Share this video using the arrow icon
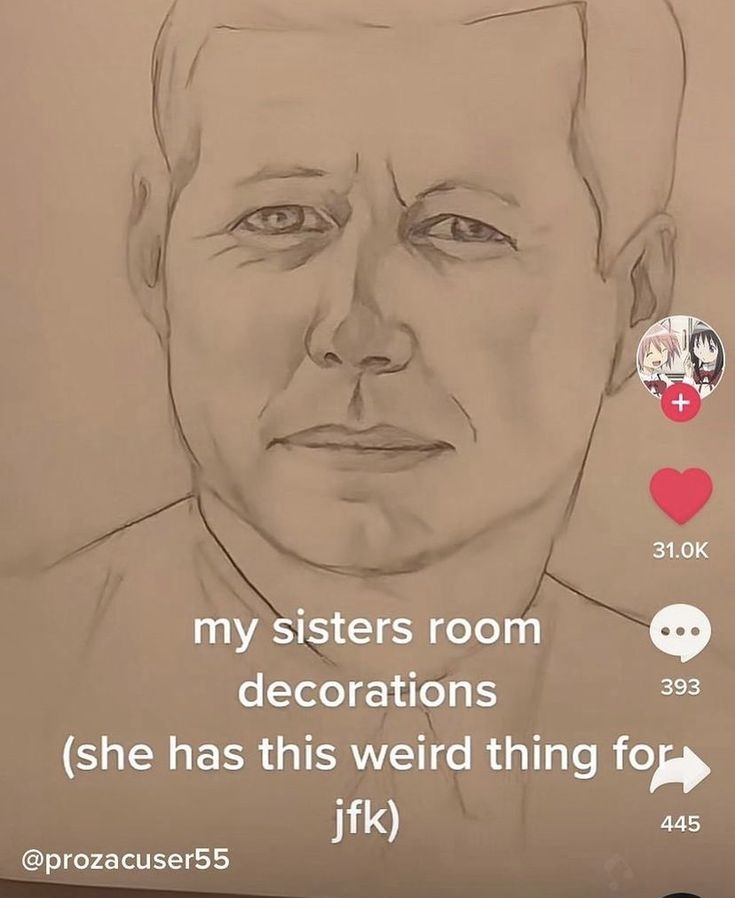The width and height of the screenshot is (735, 898). (680, 772)
